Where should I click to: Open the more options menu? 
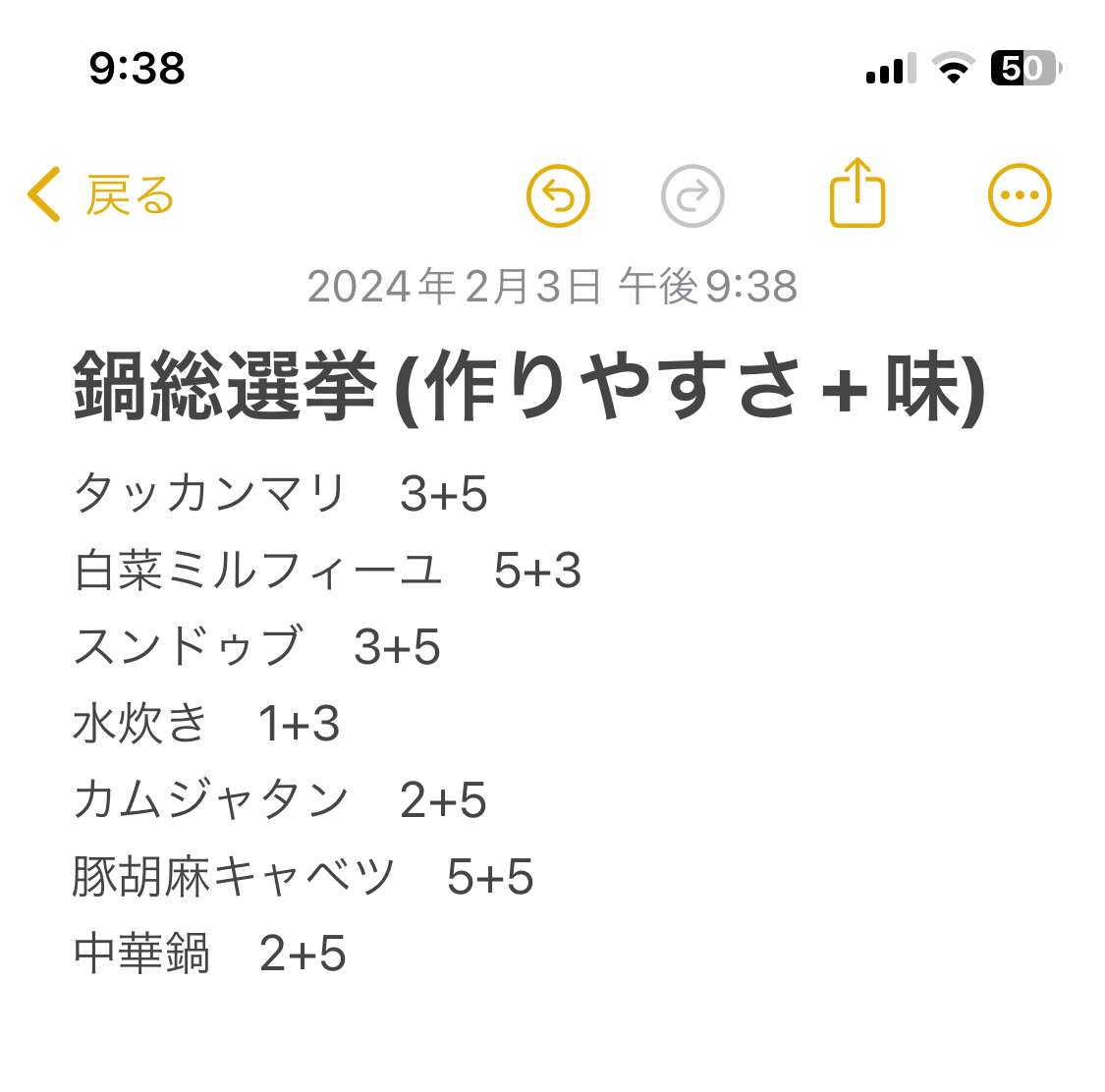click(1019, 195)
